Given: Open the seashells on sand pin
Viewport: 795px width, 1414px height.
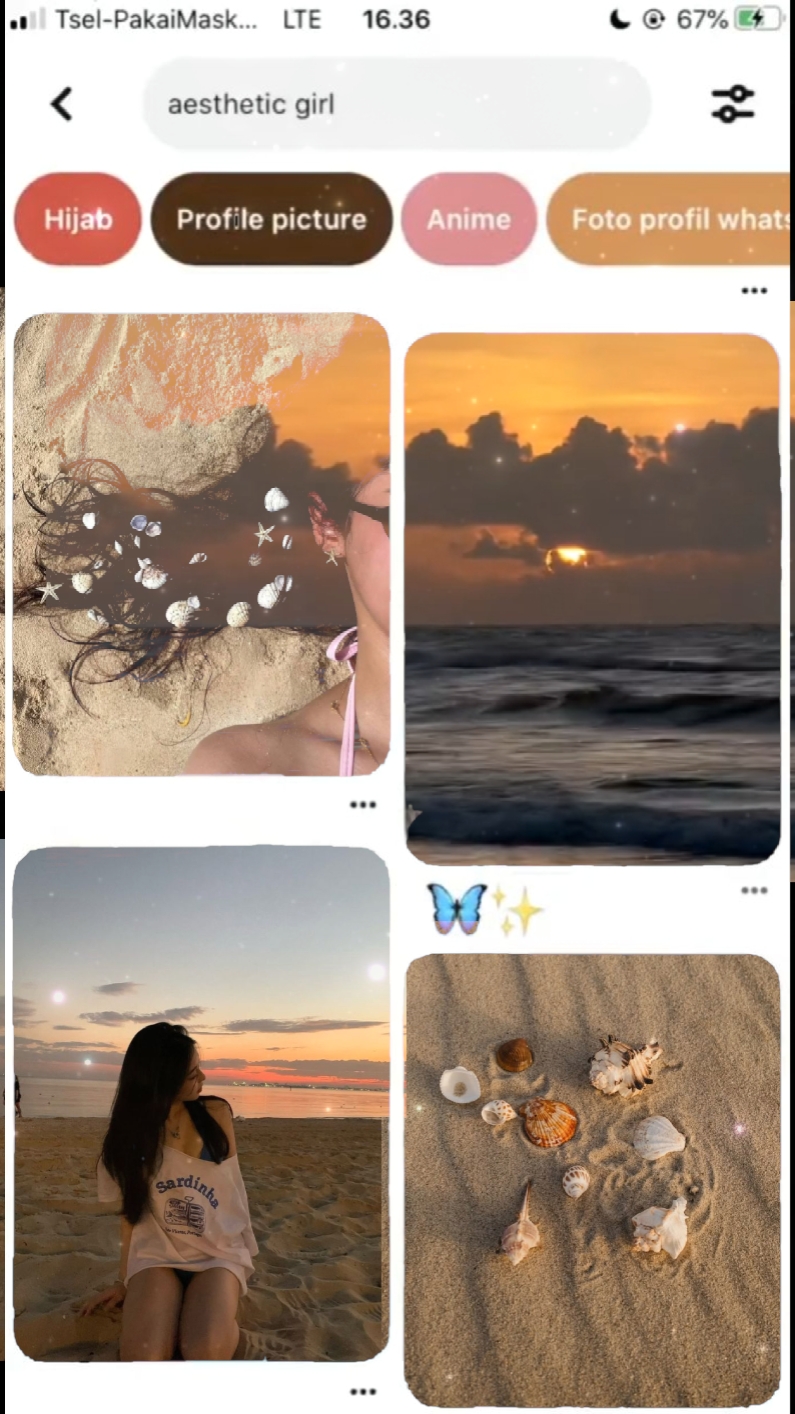Looking at the screenshot, I should pyautogui.click(x=592, y=1180).
